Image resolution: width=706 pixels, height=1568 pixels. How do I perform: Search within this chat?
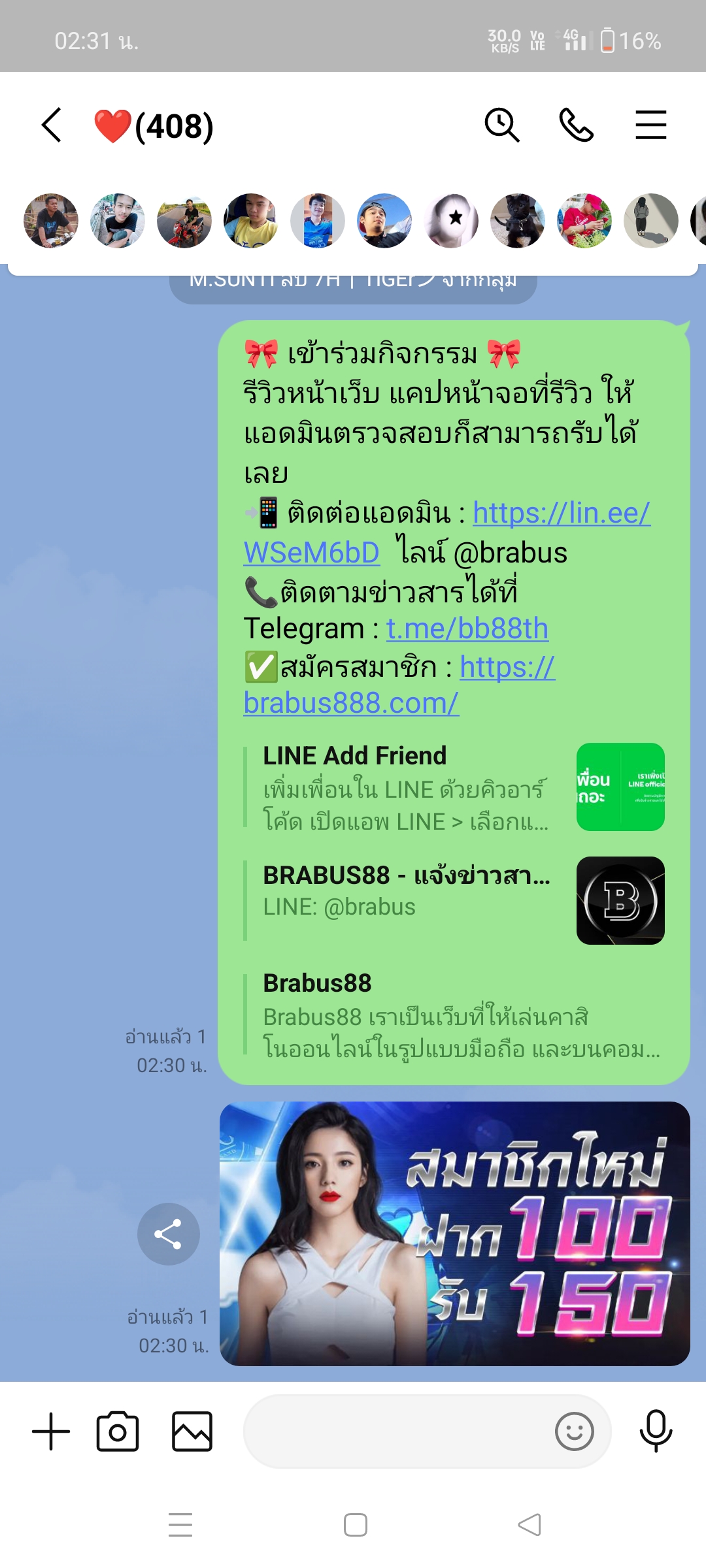pos(502,125)
